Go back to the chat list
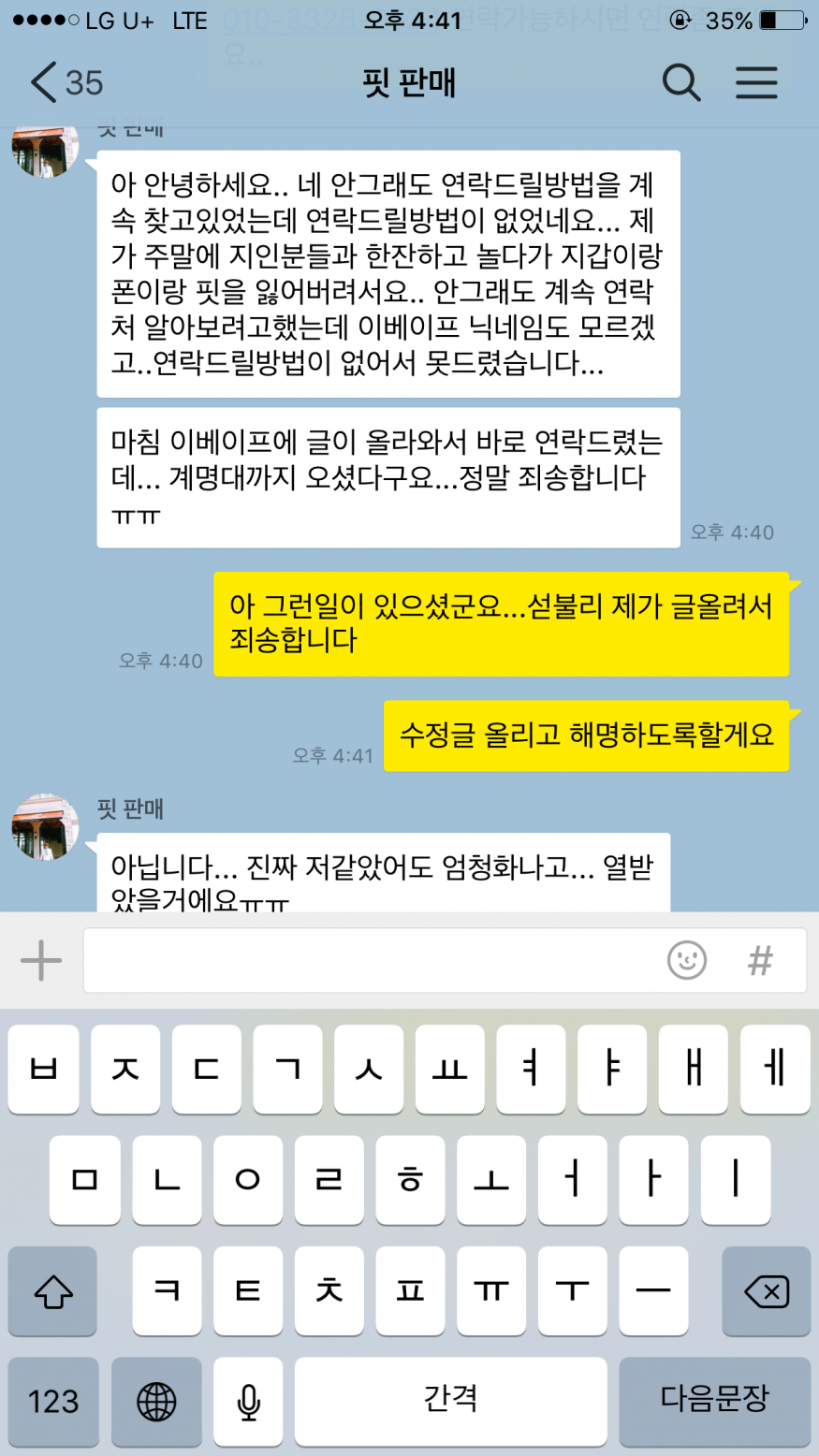 pos(64,82)
